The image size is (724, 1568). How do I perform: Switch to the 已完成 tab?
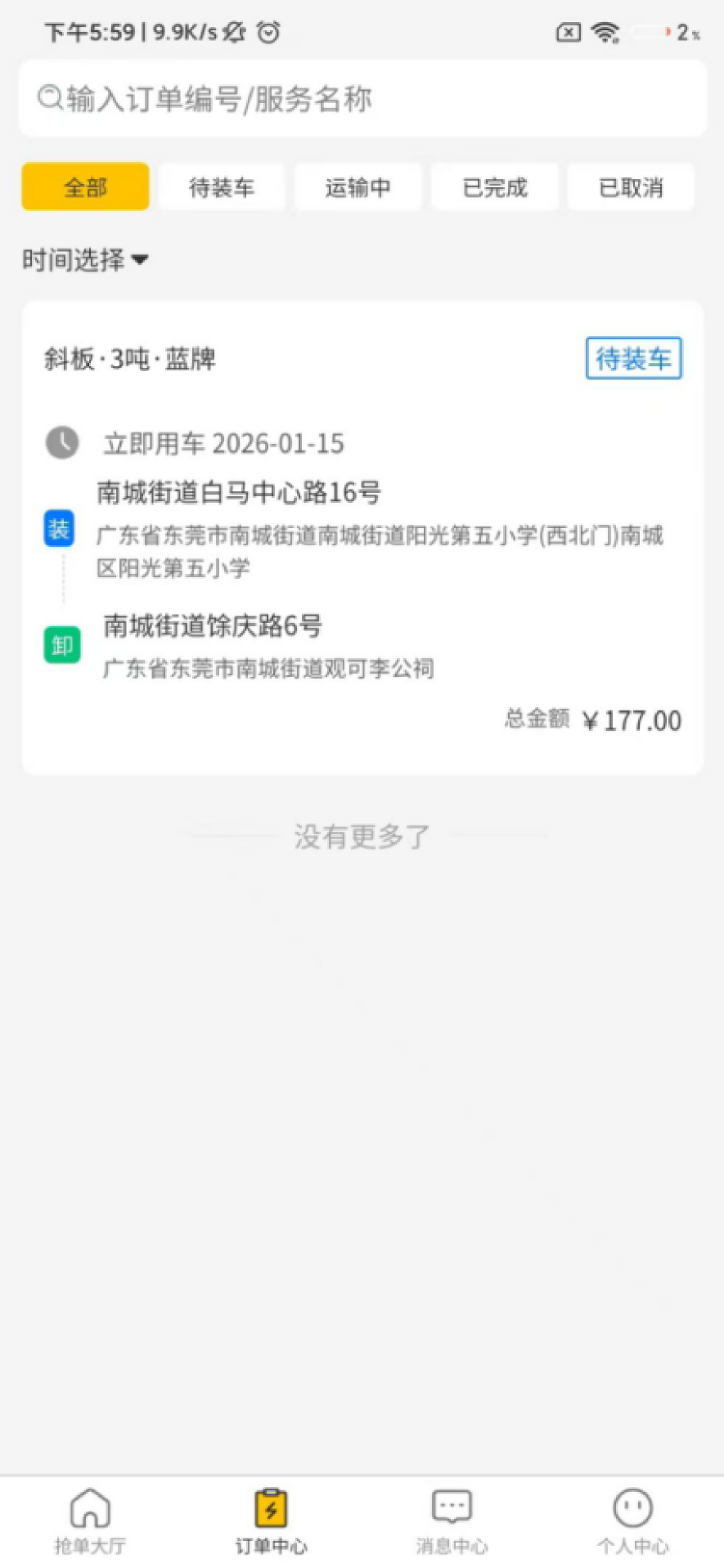tap(494, 187)
